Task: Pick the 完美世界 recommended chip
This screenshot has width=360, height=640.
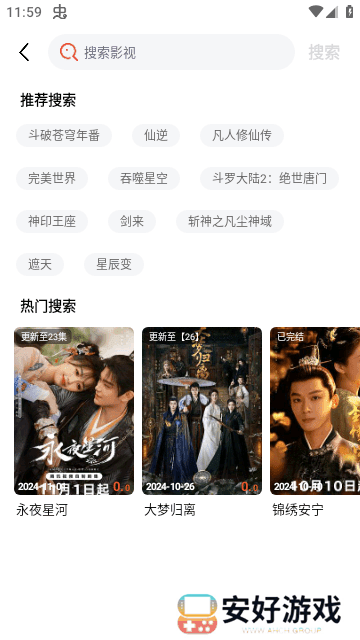Action: [52, 178]
